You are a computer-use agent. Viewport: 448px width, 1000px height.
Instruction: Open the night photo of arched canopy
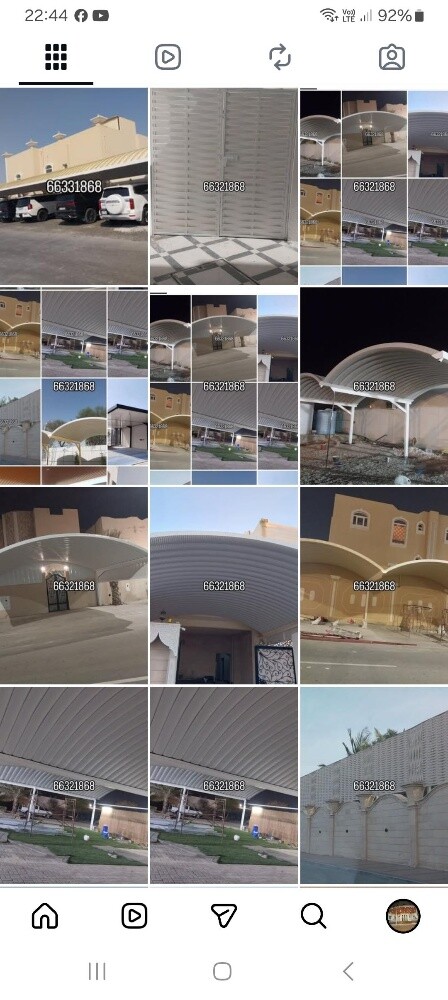(374, 386)
